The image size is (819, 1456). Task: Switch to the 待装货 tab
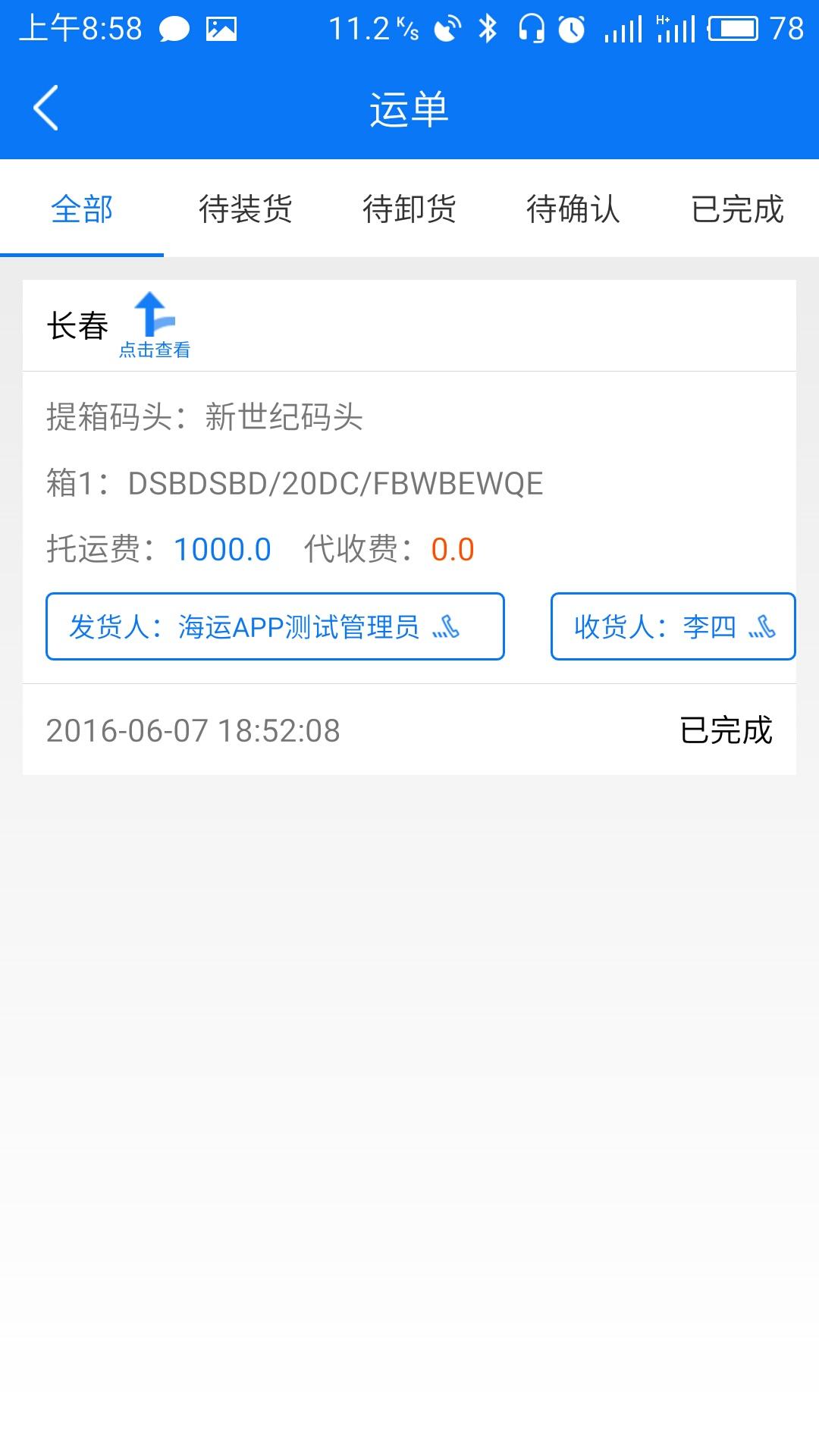coord(246,210)
